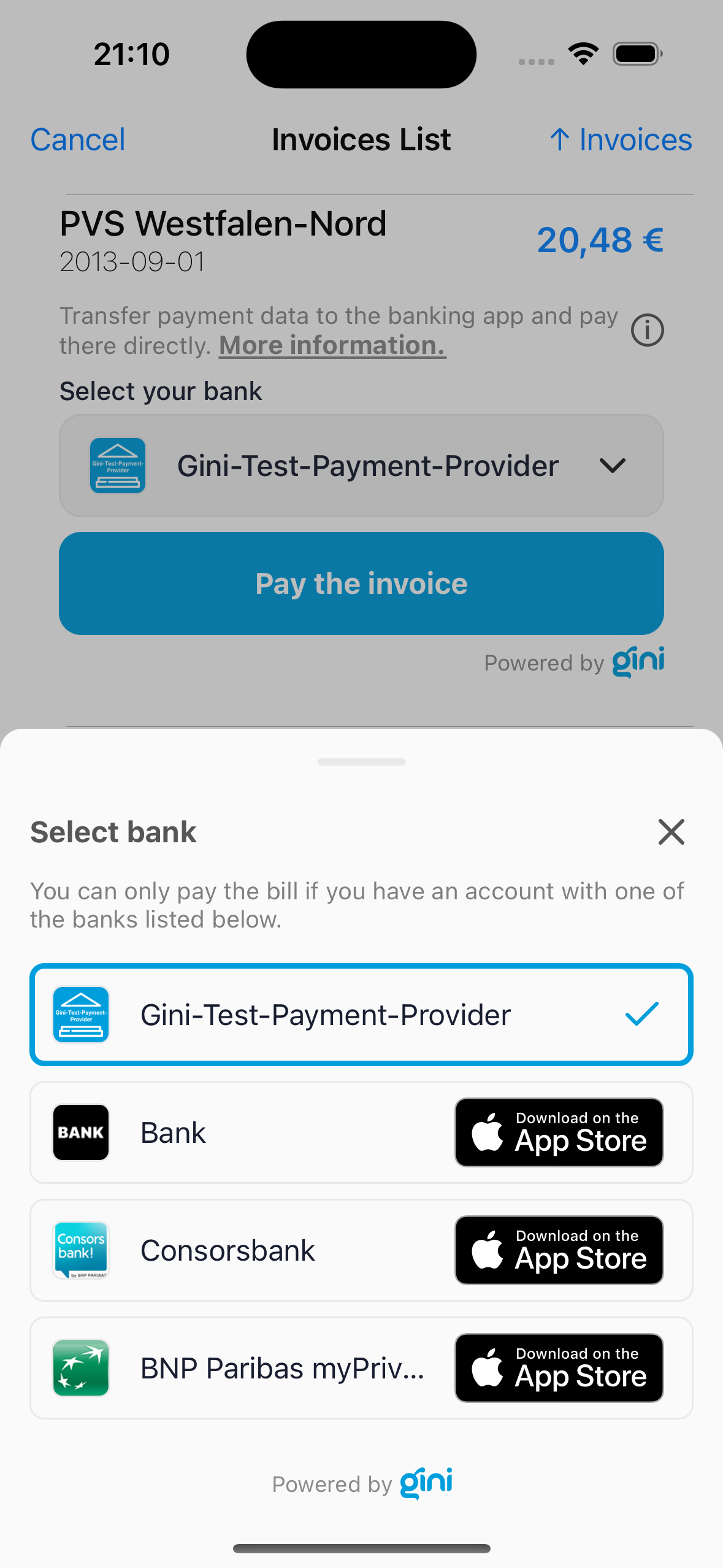723x1568 pixels.
Task: Get Consorsbank from the App Store
Action: click(559, 1250)
